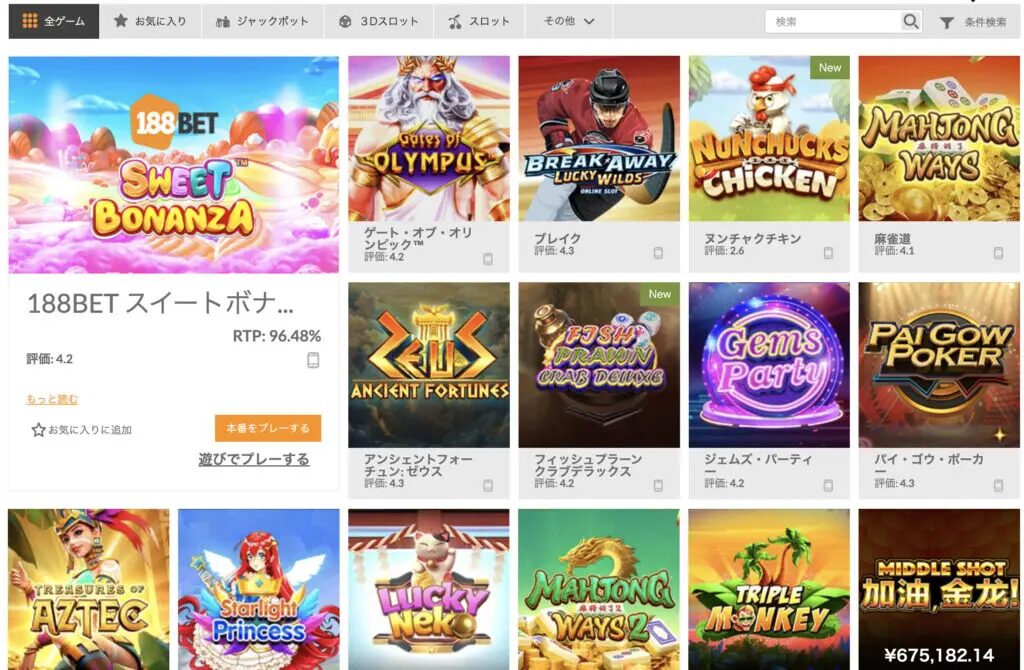
Task: Open the Mahjong Ways game tile
Action: (x=938, y=139)
